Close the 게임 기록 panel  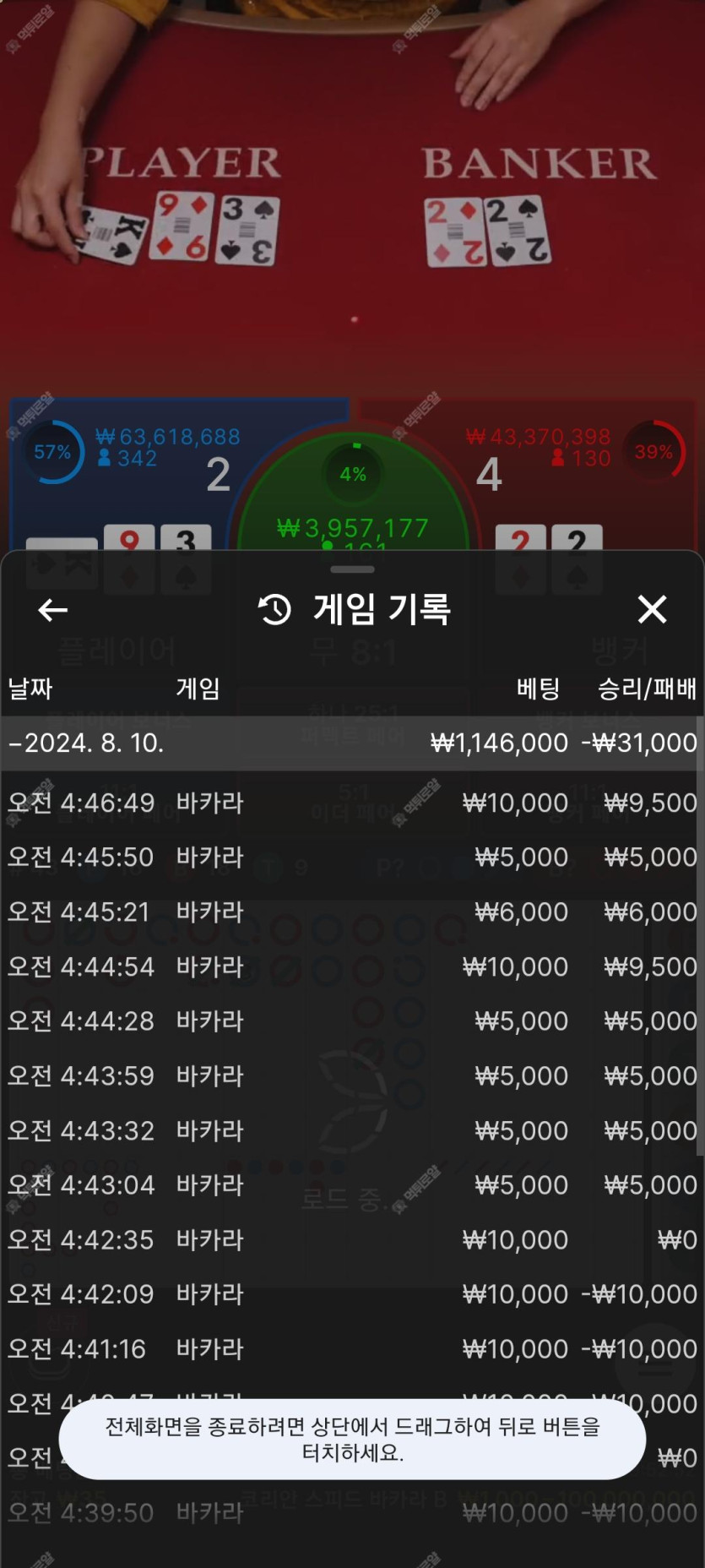652,609
